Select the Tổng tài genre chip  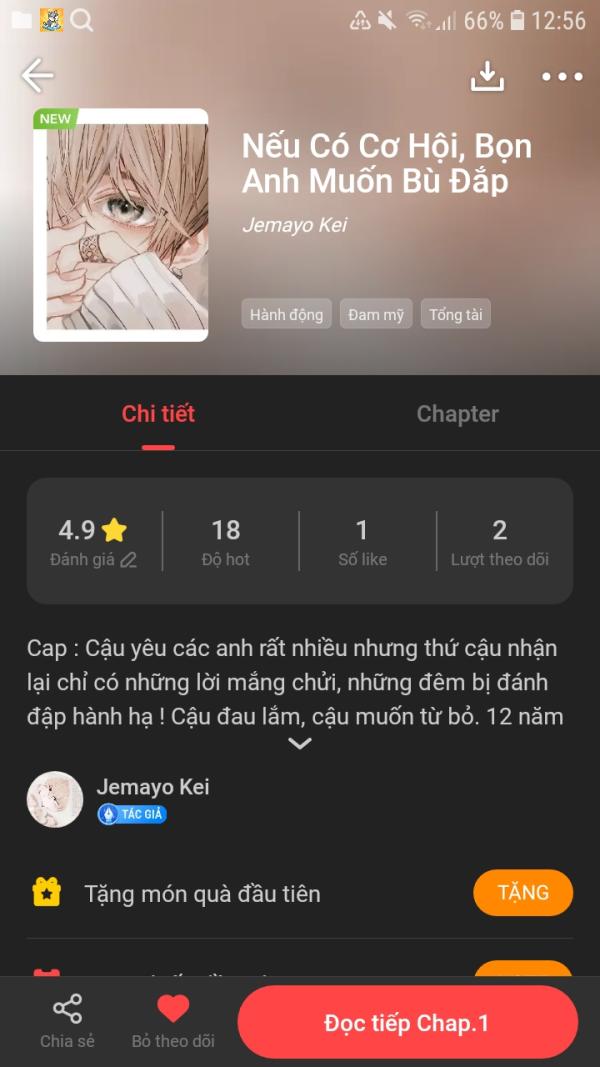(456, 314)
